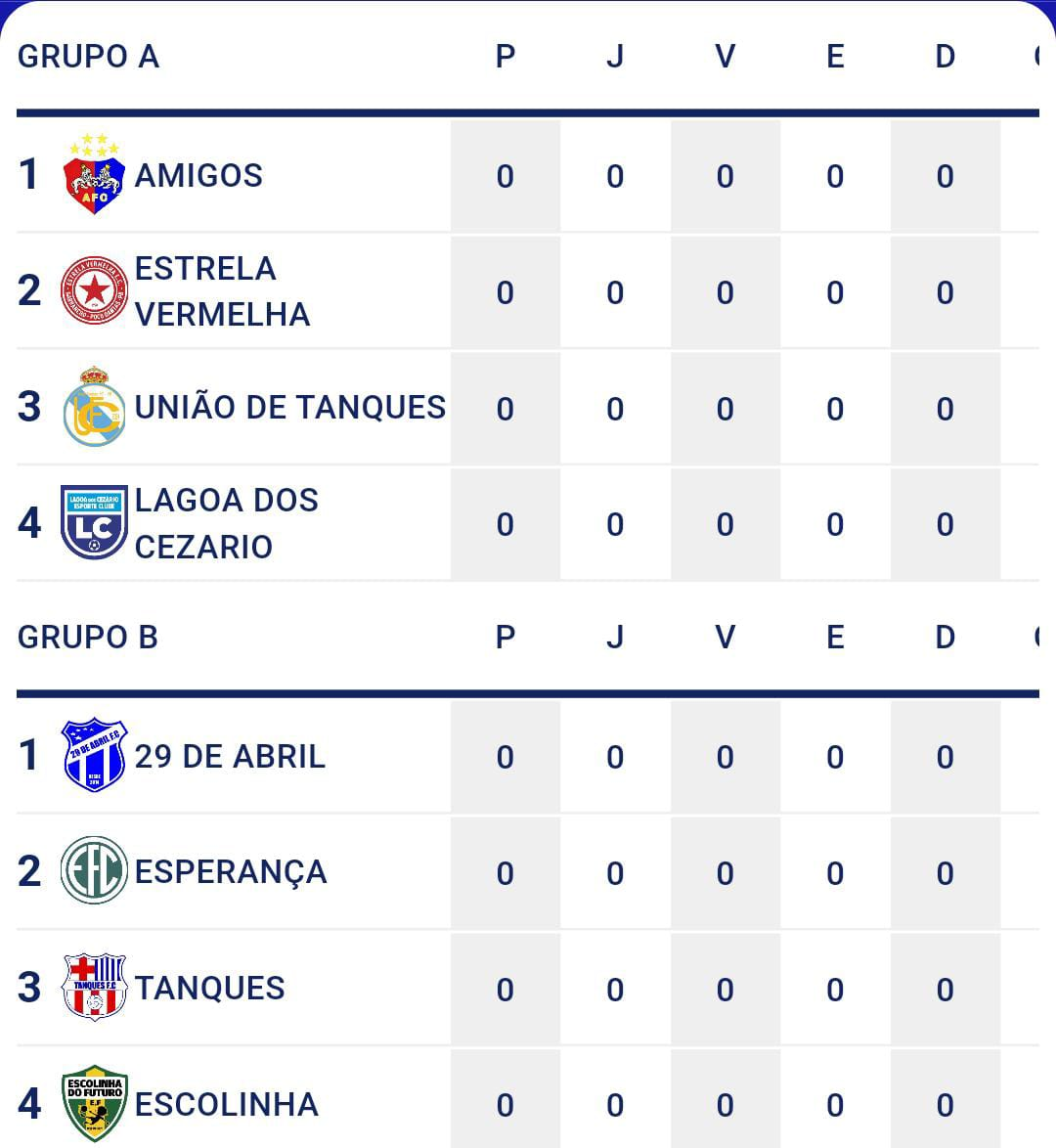The image size is (1056, 1148).
Task: Open the Escolinha team row
Action: (x=226, y=1105)
